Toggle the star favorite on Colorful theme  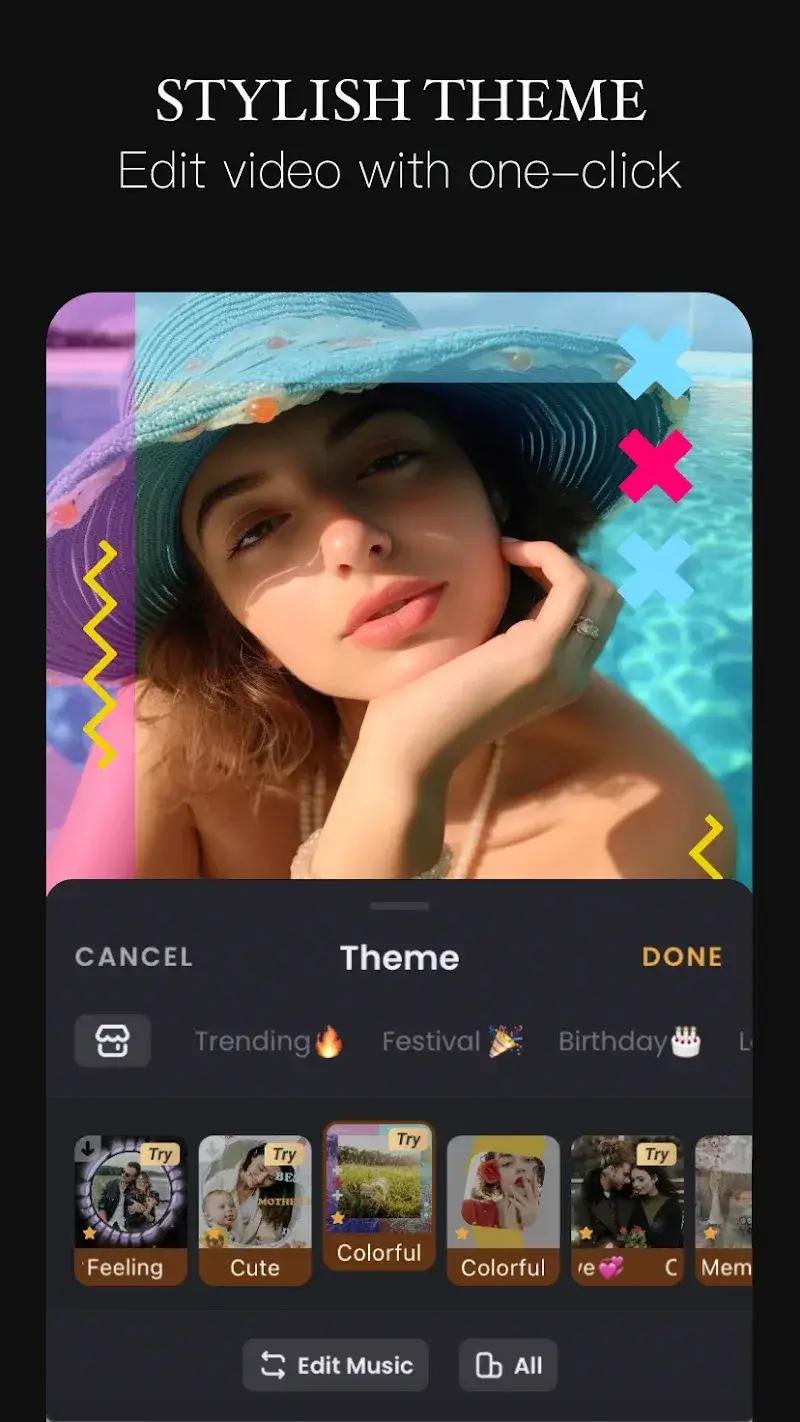[338, 1216]
